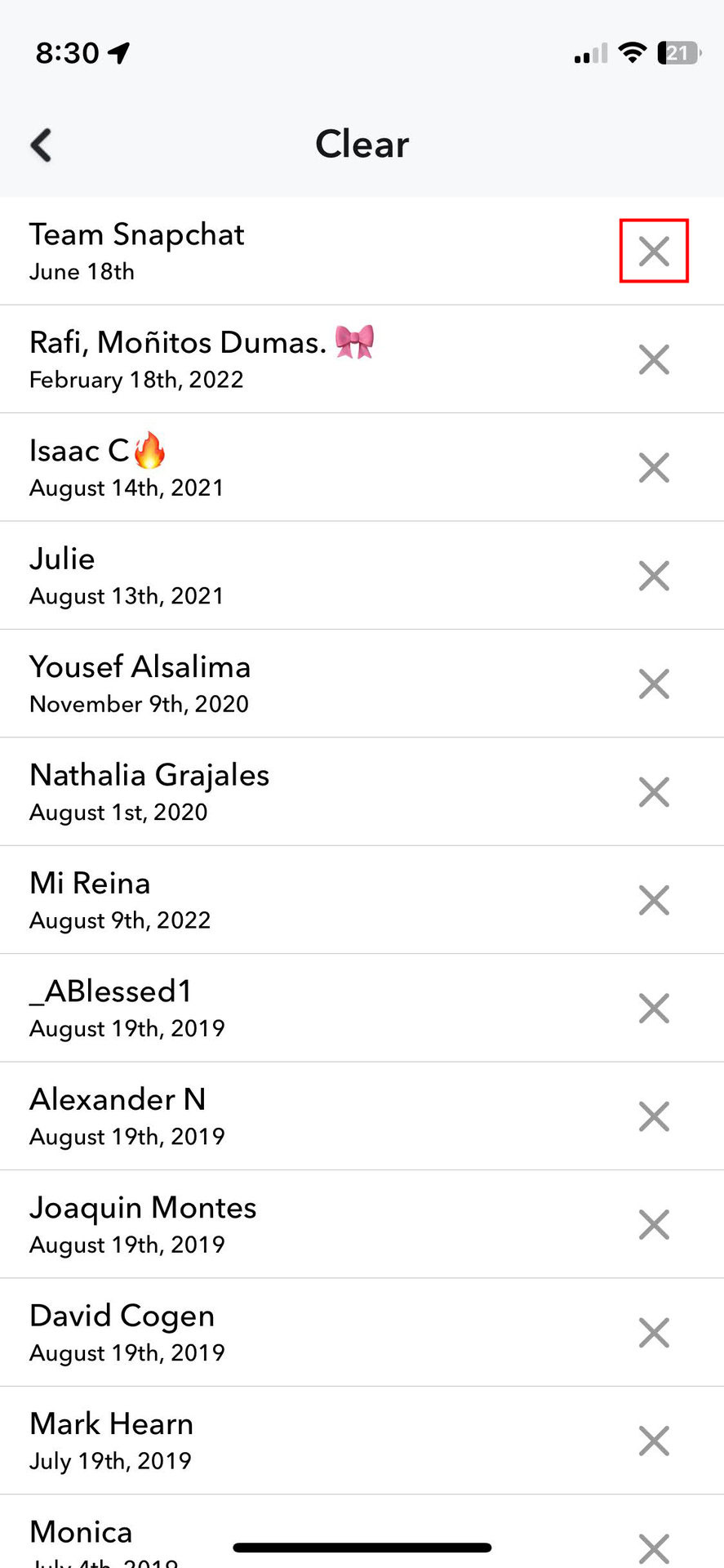Clear Isaac C's conversation
The height and width of the screenshot is (1568, 724).
(x=654, y=468)
